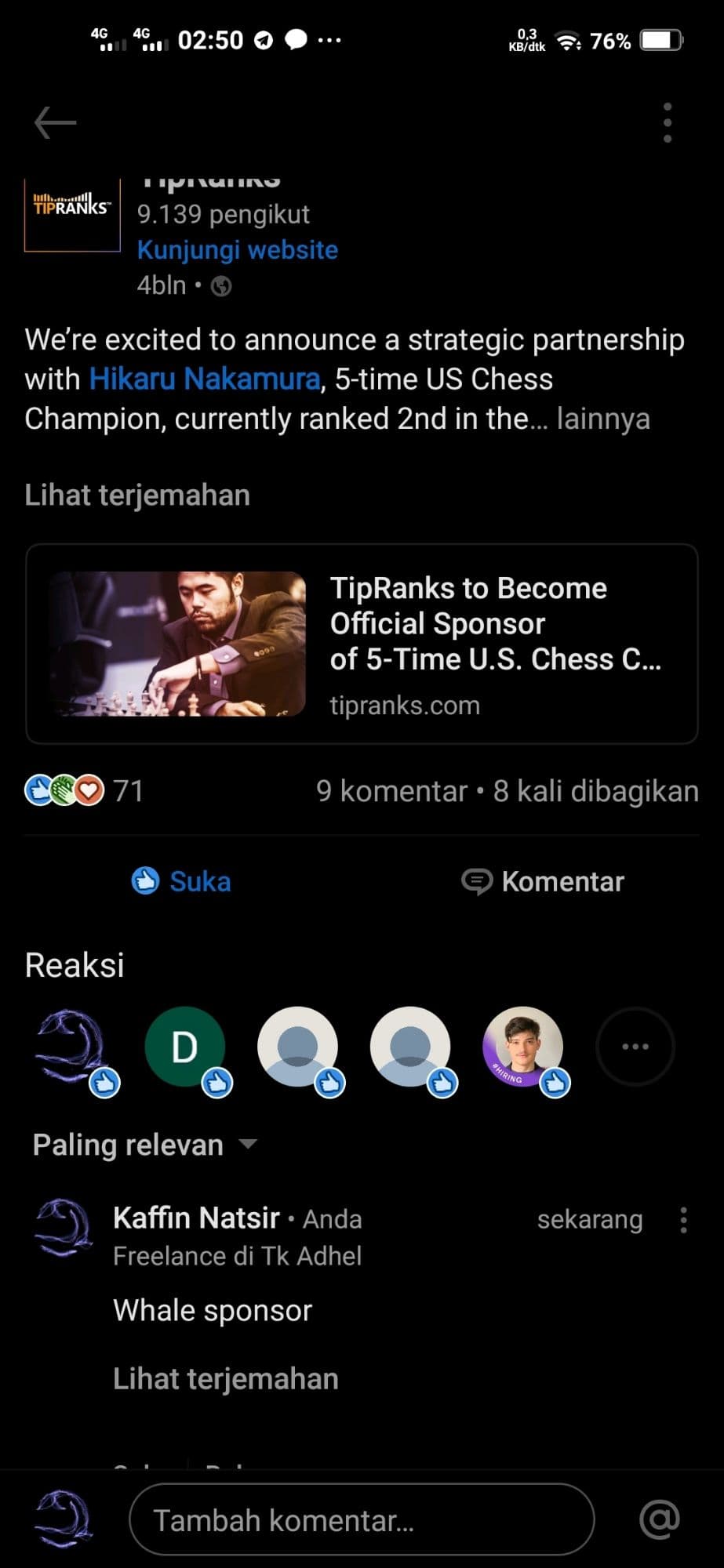Viewport: 724px width, 1568px height.
Task: Show more reactions via the ellipsis circle
Action: point(634,1046)
